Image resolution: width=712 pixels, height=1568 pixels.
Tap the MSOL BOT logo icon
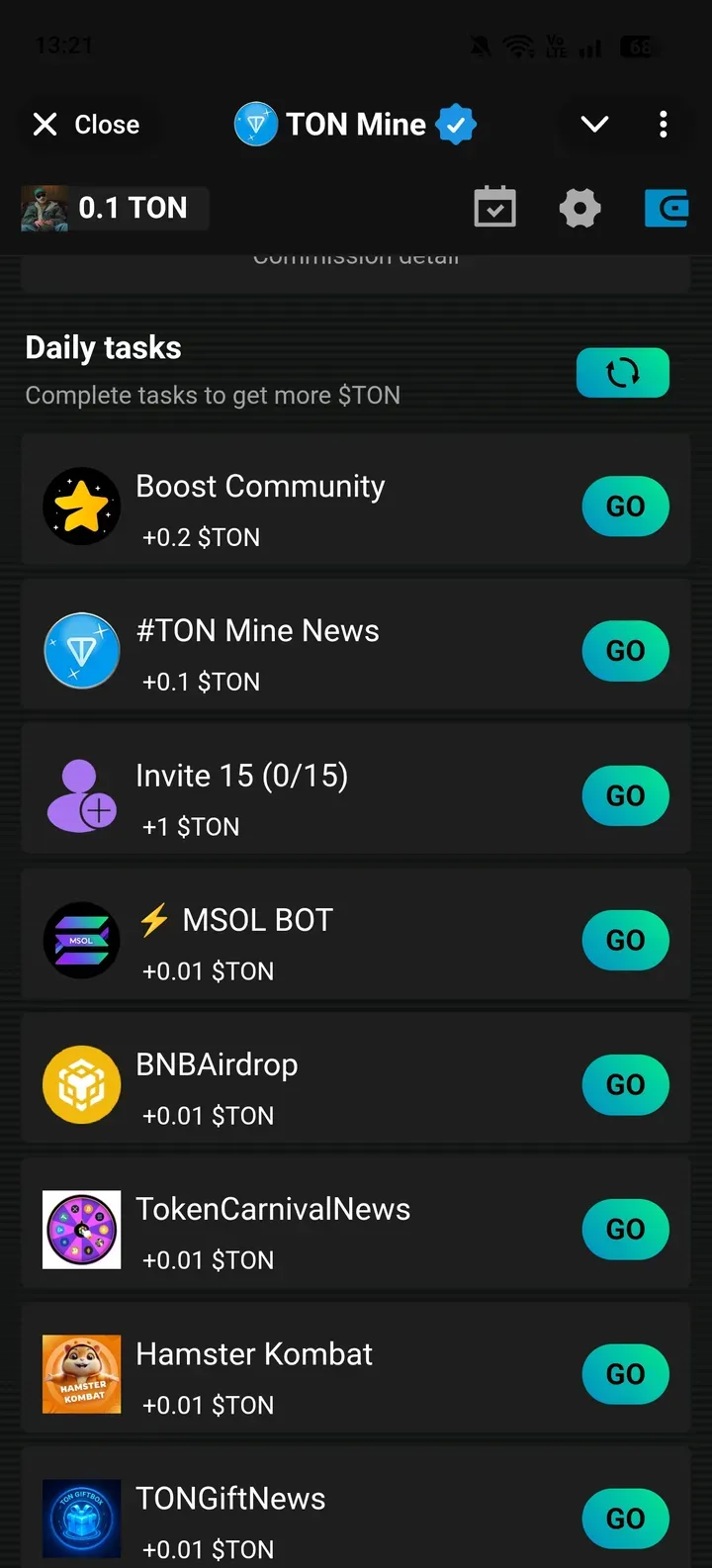tap(82, 940)
